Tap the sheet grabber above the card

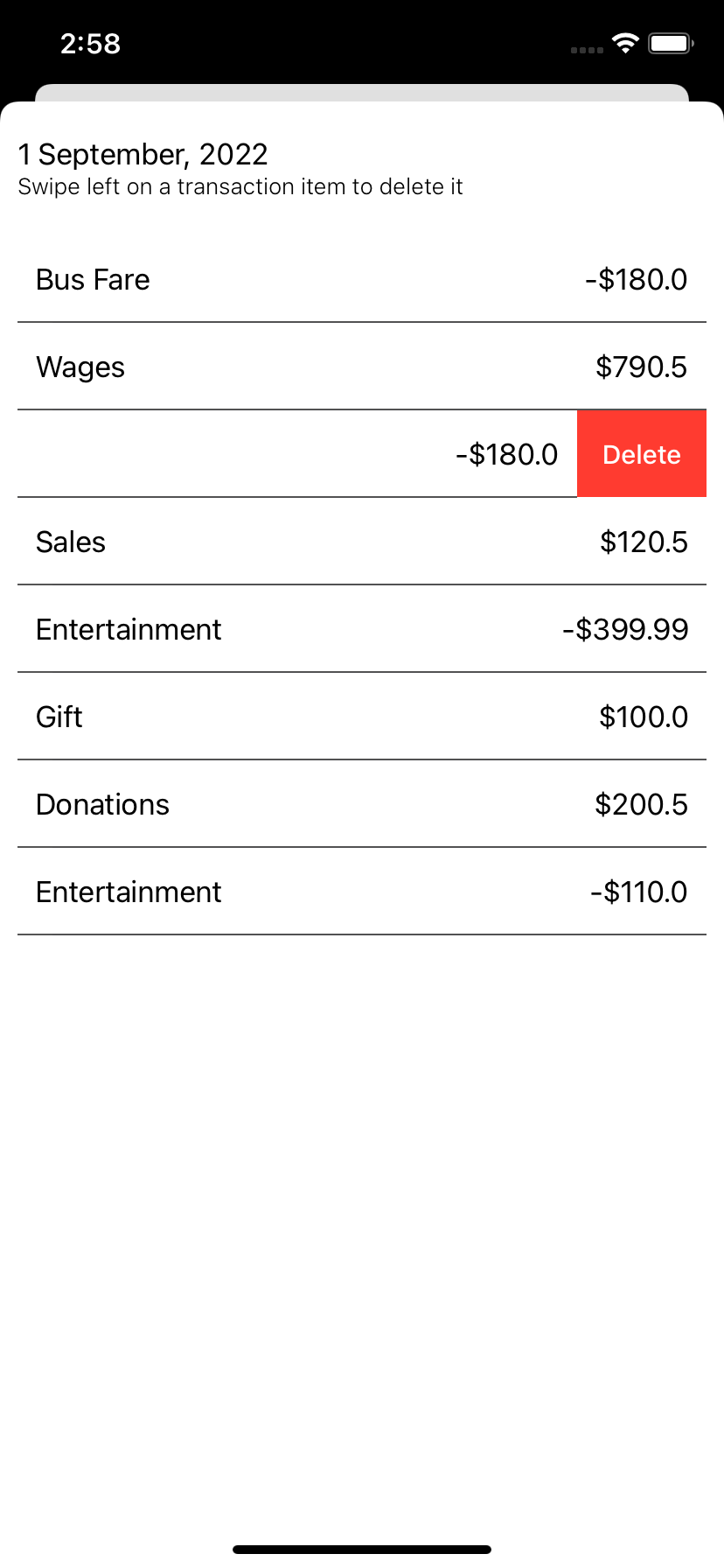pyautogui.click(x=362, y=90)
